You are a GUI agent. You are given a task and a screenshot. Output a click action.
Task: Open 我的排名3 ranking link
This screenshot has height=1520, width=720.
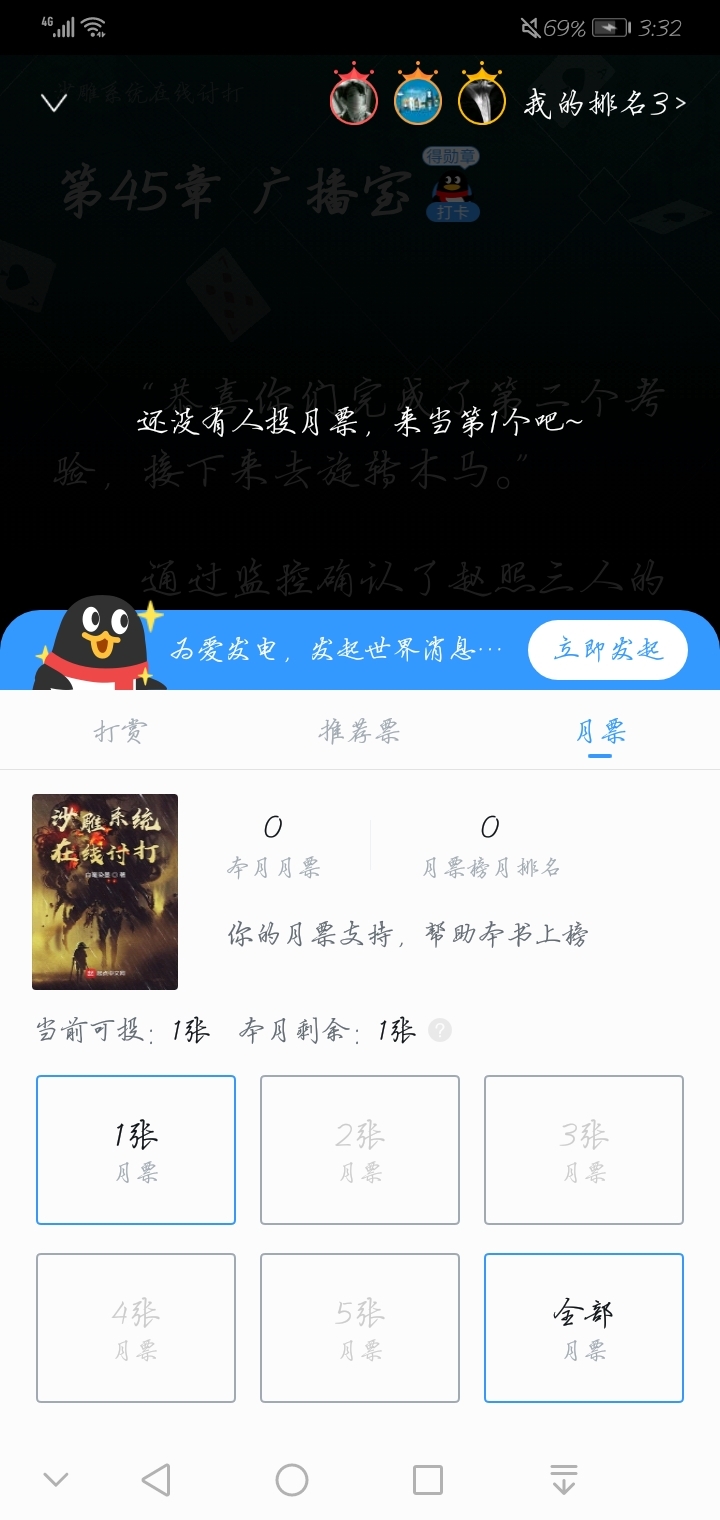pyautogui.click(x=605, y=103)
